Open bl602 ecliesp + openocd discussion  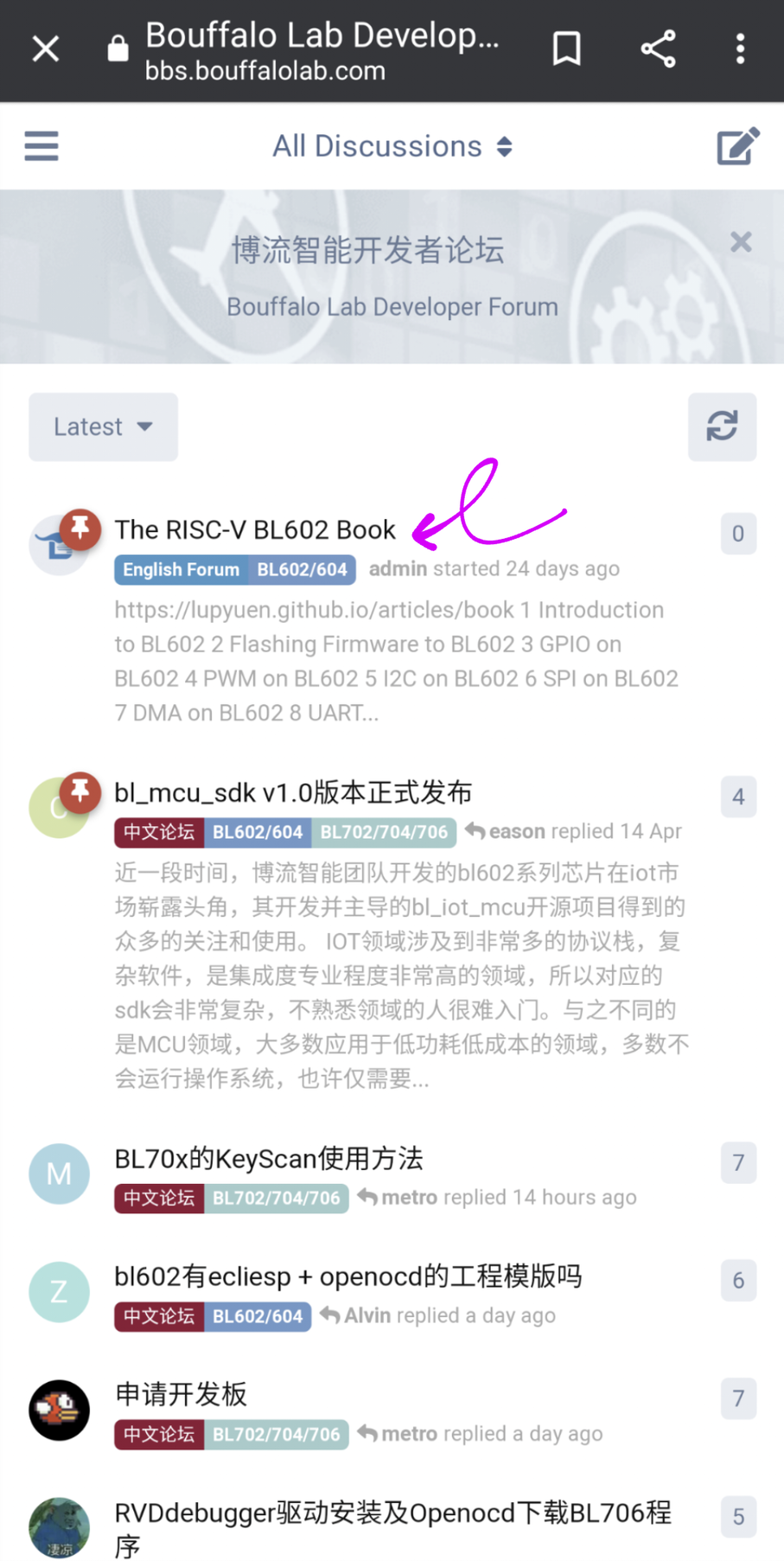(347, 1276)
